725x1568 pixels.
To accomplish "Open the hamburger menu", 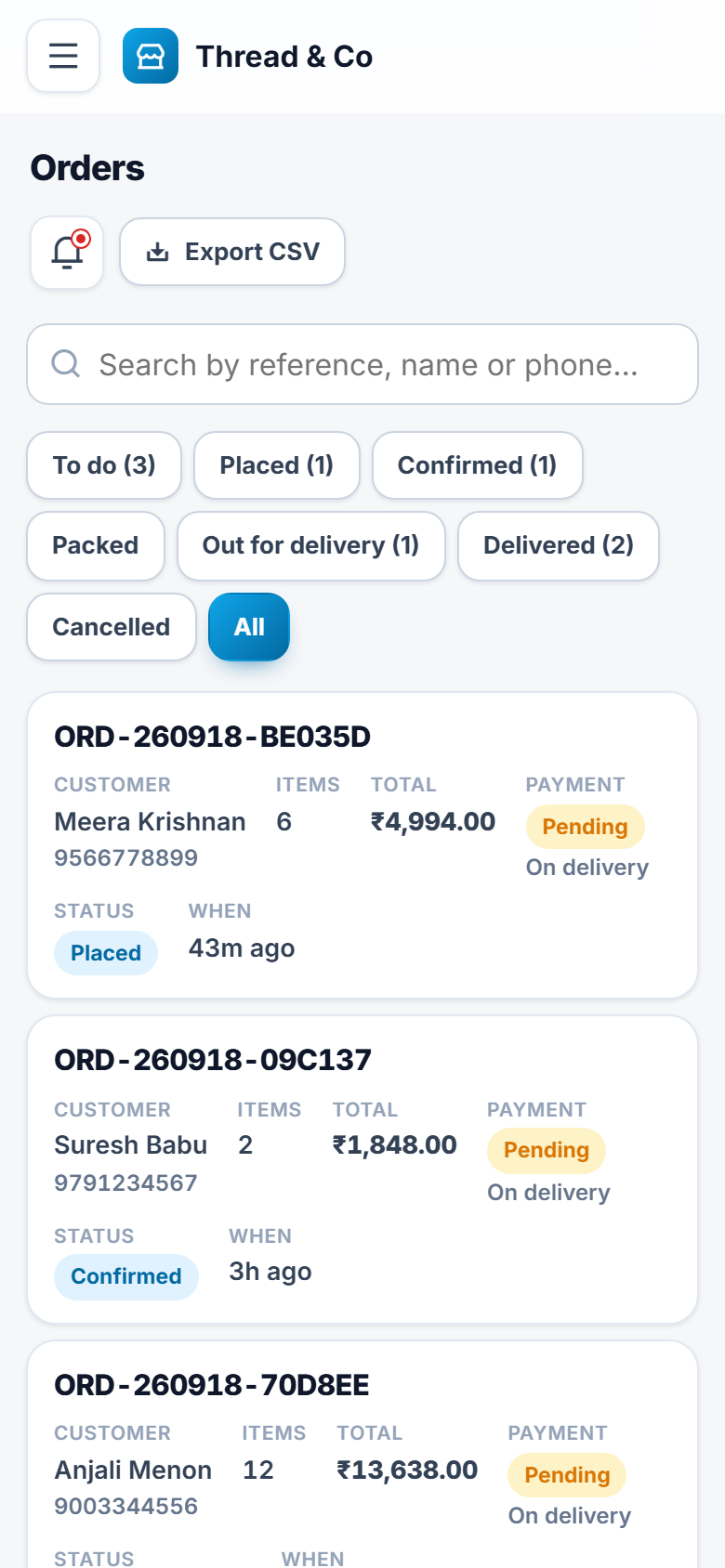I will 63,56.
